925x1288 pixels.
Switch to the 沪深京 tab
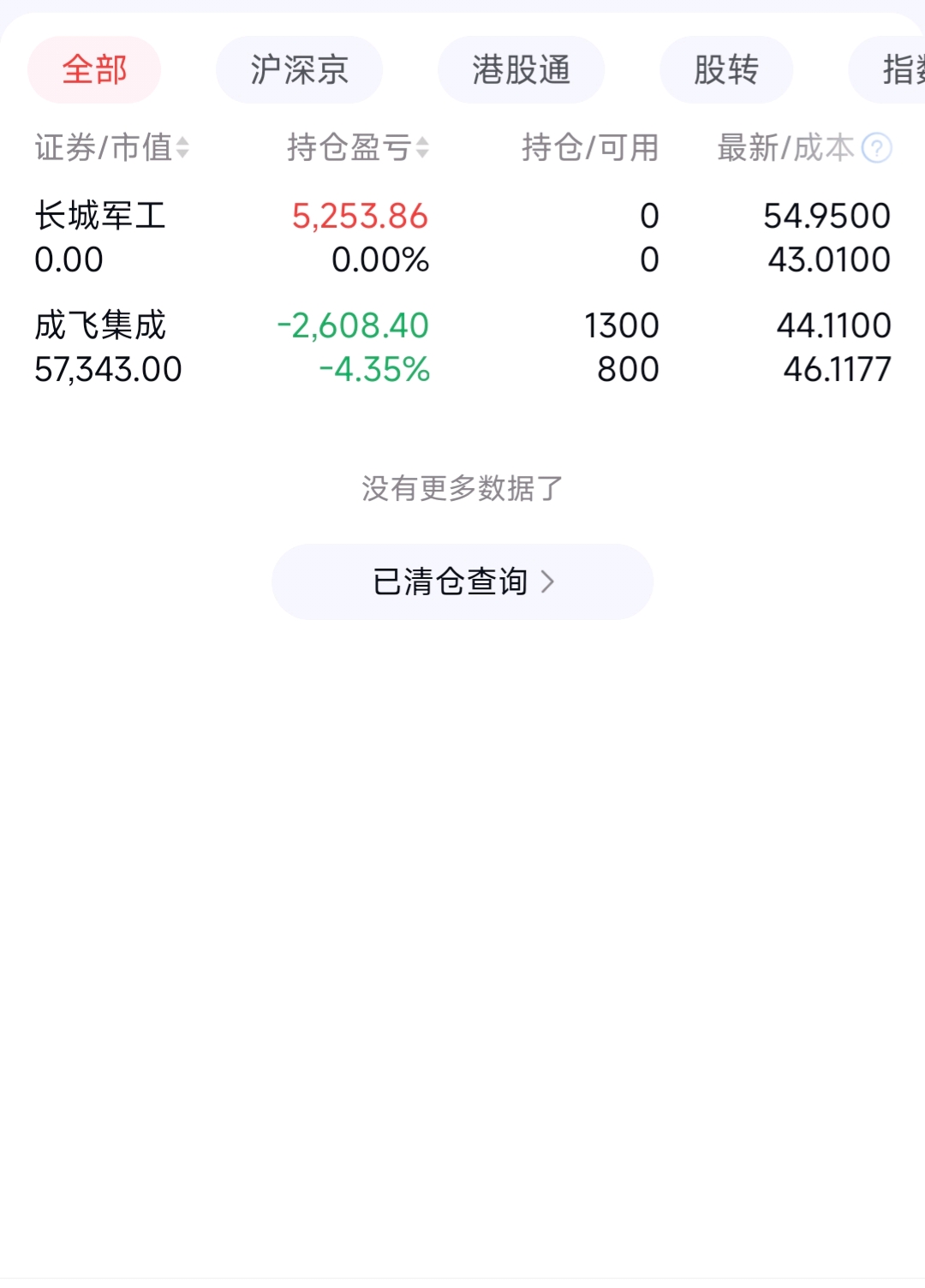point(299,69)
